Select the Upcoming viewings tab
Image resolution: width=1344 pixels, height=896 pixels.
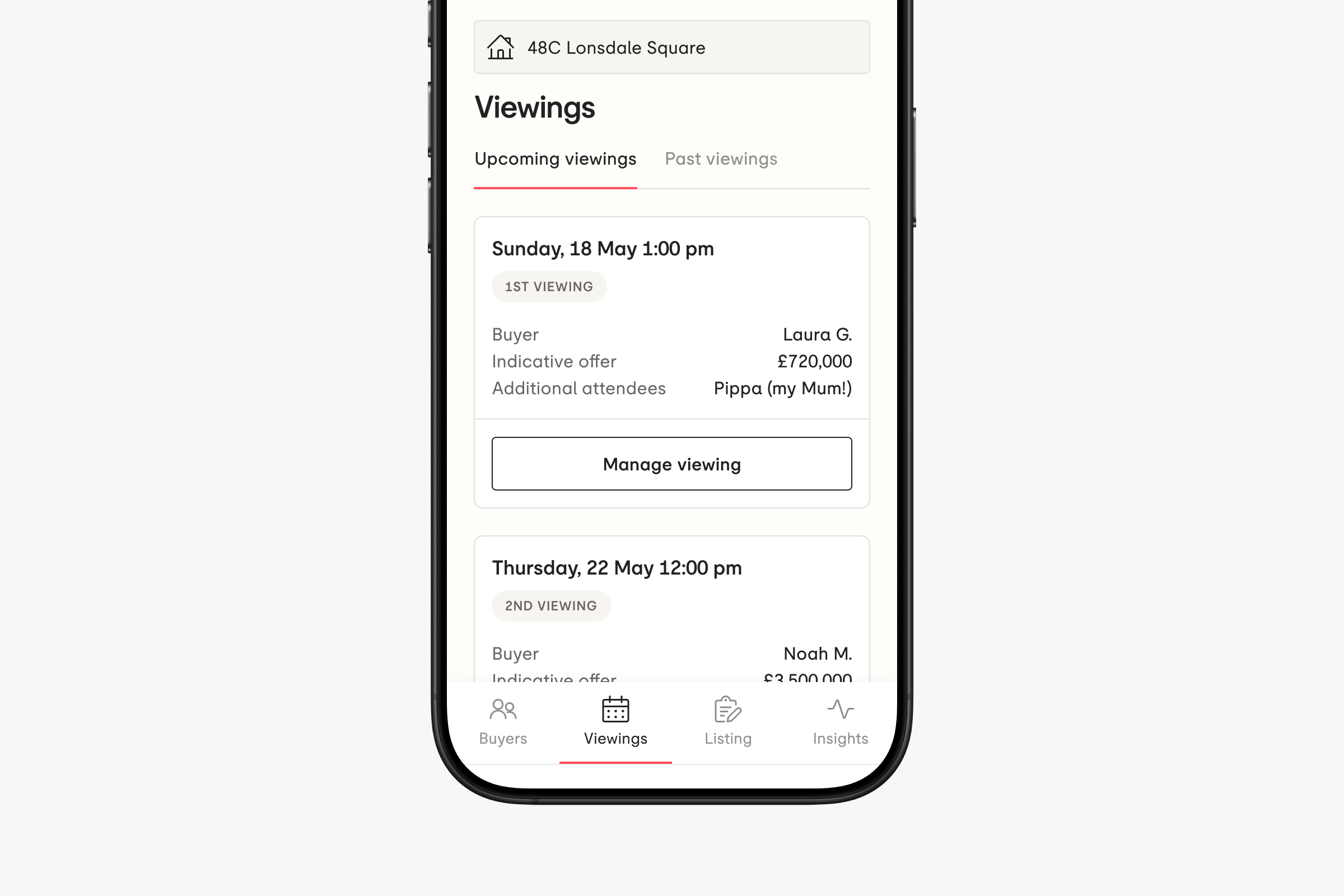(555, 159)
